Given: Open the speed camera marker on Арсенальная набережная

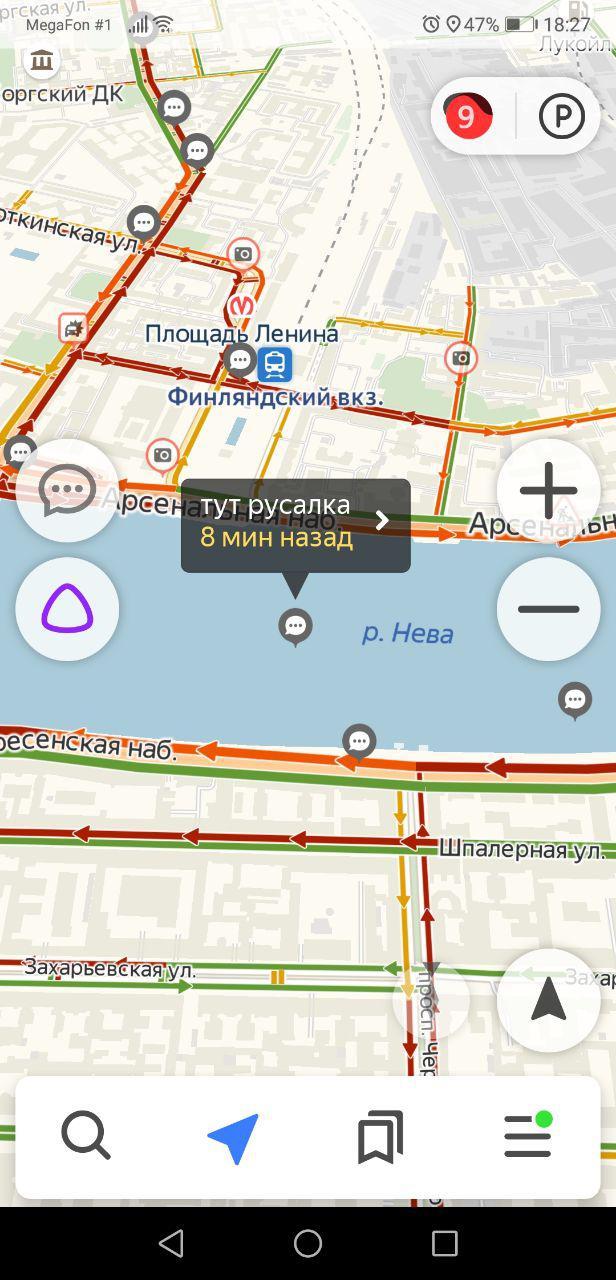Looking at the screenshot, I should 162,455.
